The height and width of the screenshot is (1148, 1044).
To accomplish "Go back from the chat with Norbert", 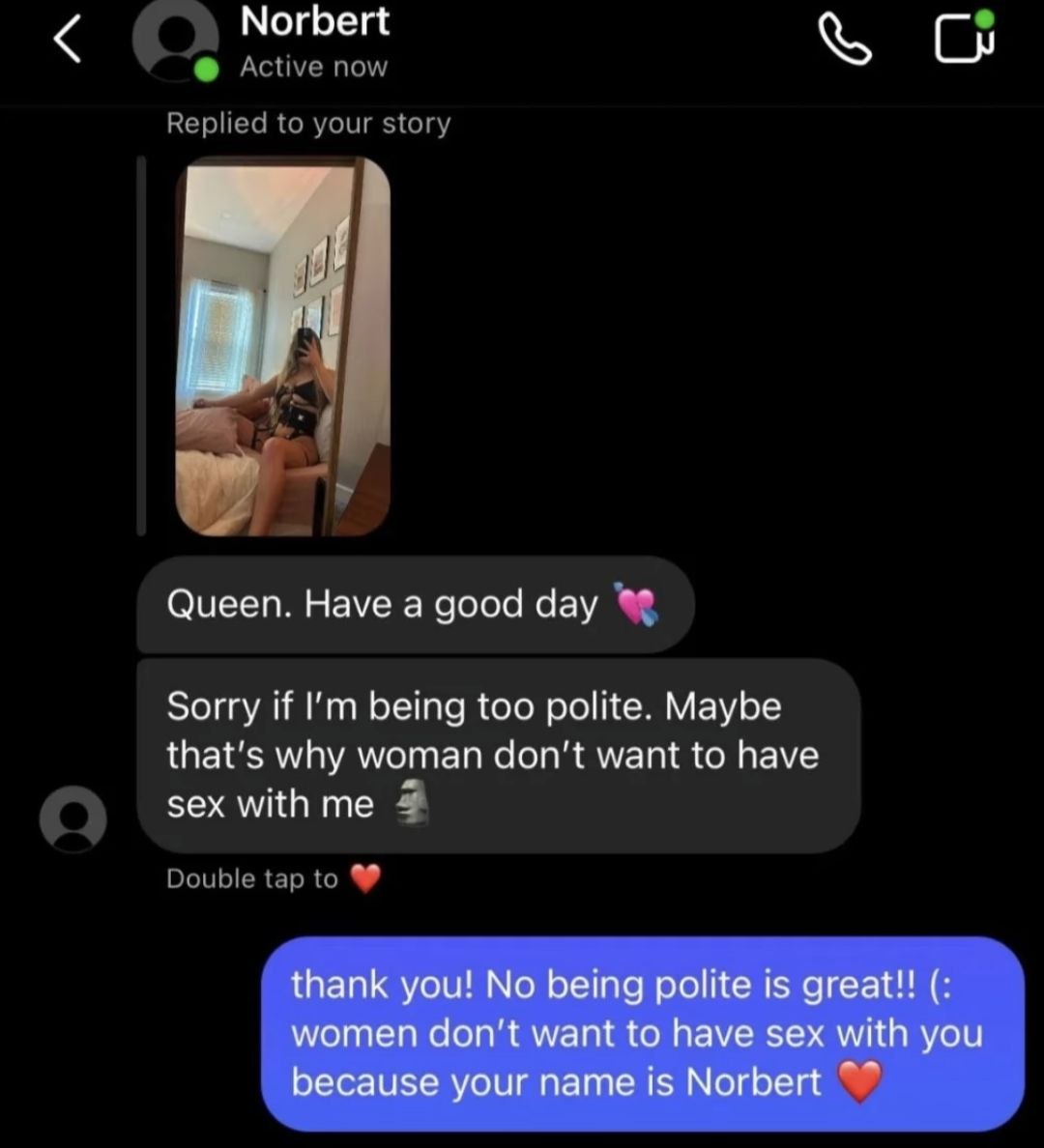I will point(68,42).
